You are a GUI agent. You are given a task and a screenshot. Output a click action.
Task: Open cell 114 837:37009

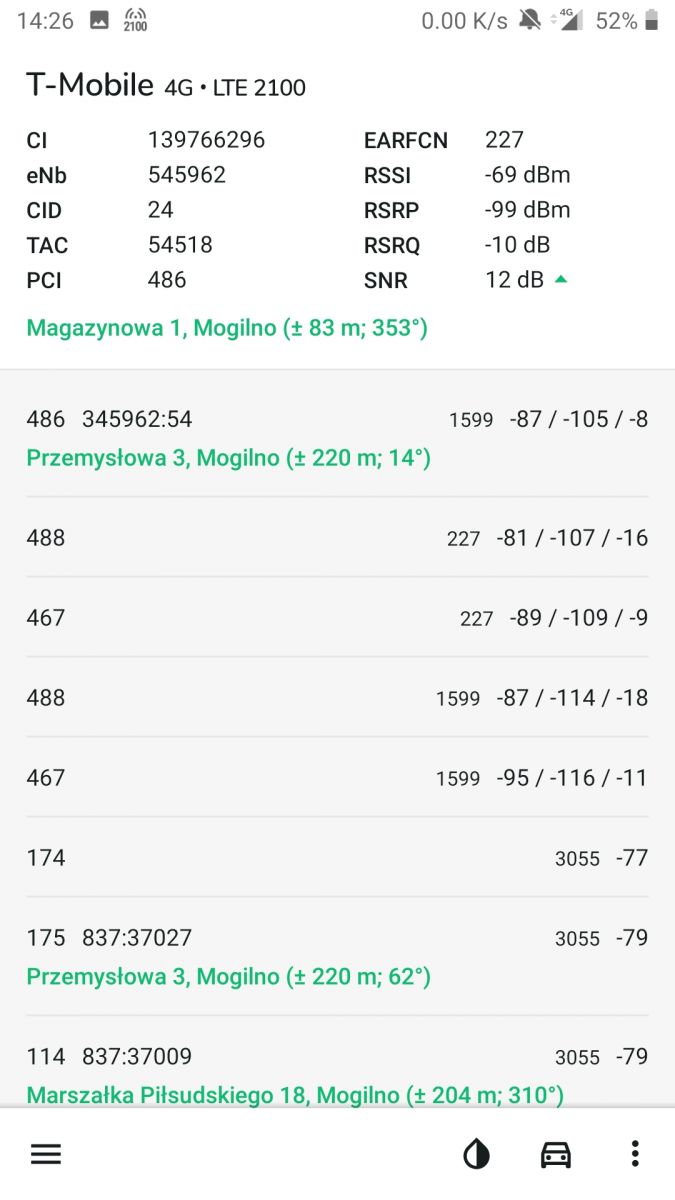coord(337,1062)
